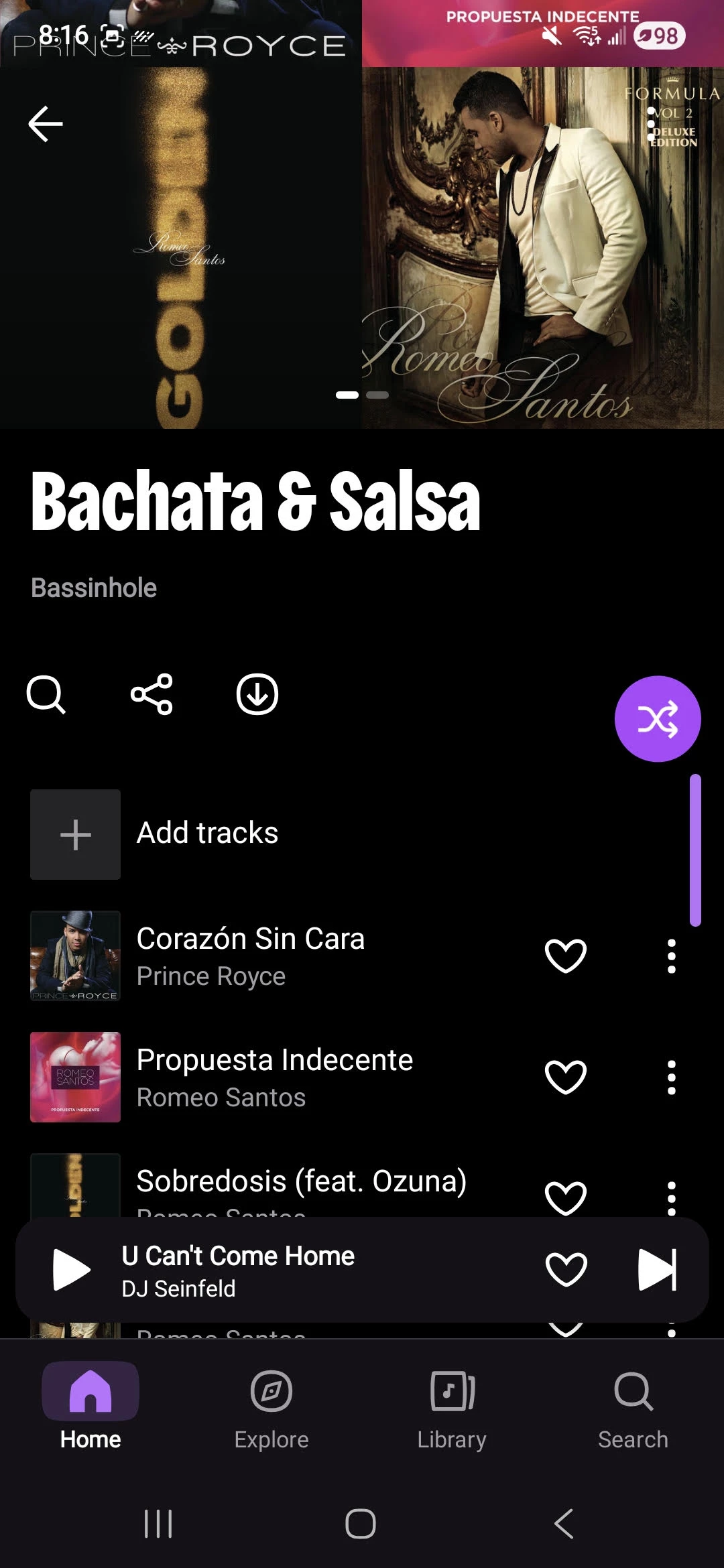The height and width of the screenshot is (1568, 724).
Task: Search within the Bachata & Salsa playlist
Action: (46, 694)
